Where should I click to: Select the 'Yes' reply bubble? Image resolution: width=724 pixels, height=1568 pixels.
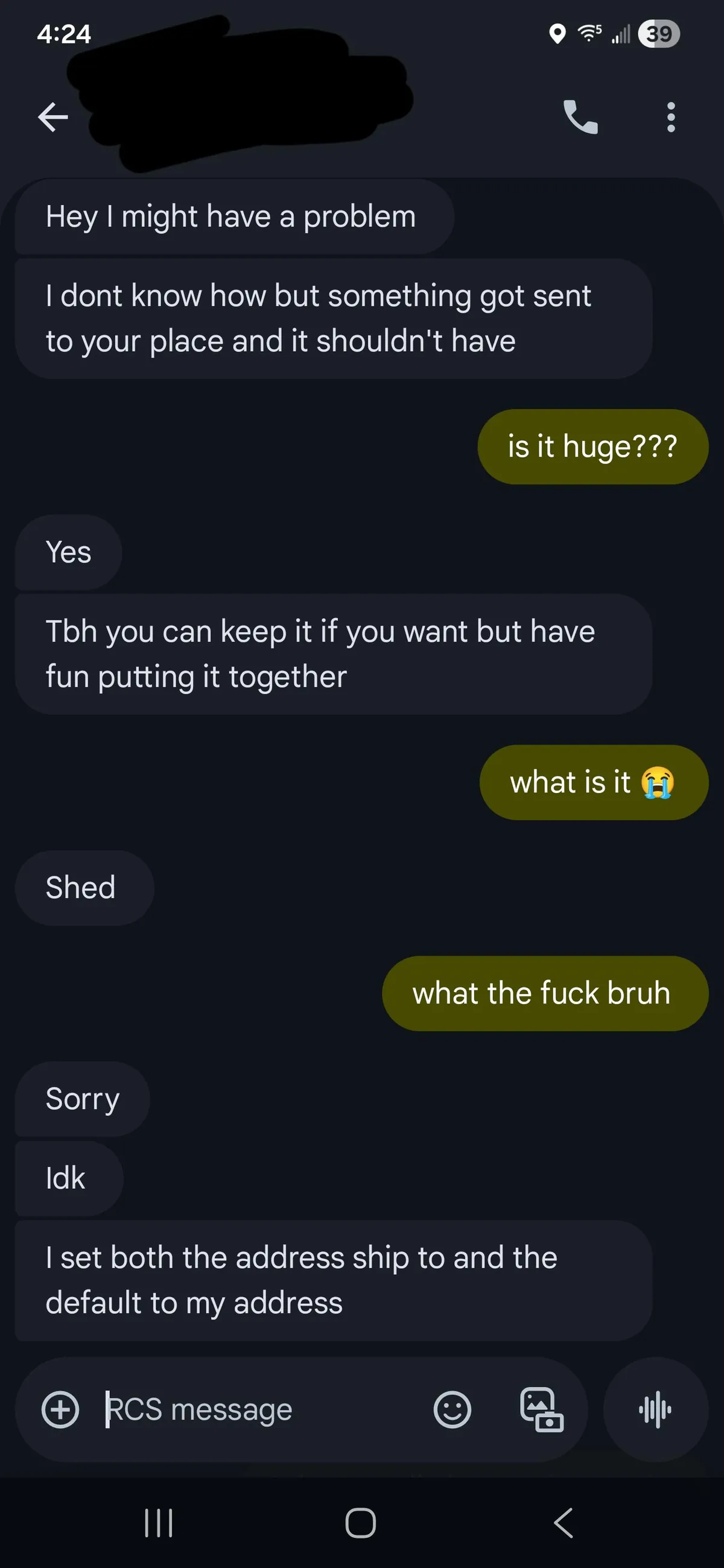coord(68,552)
